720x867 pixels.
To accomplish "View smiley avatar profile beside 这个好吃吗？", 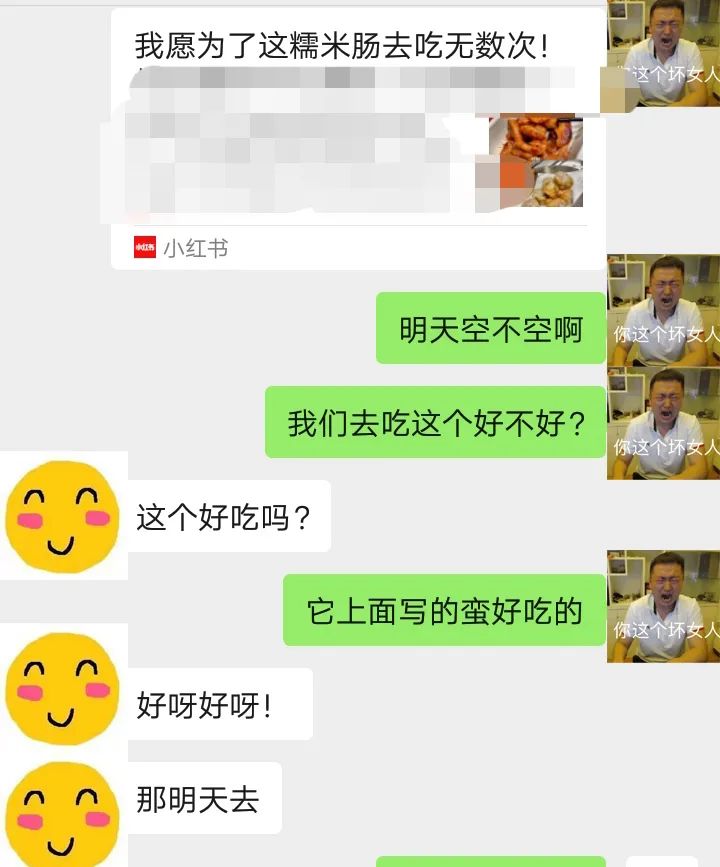I will tap(64, 516).
